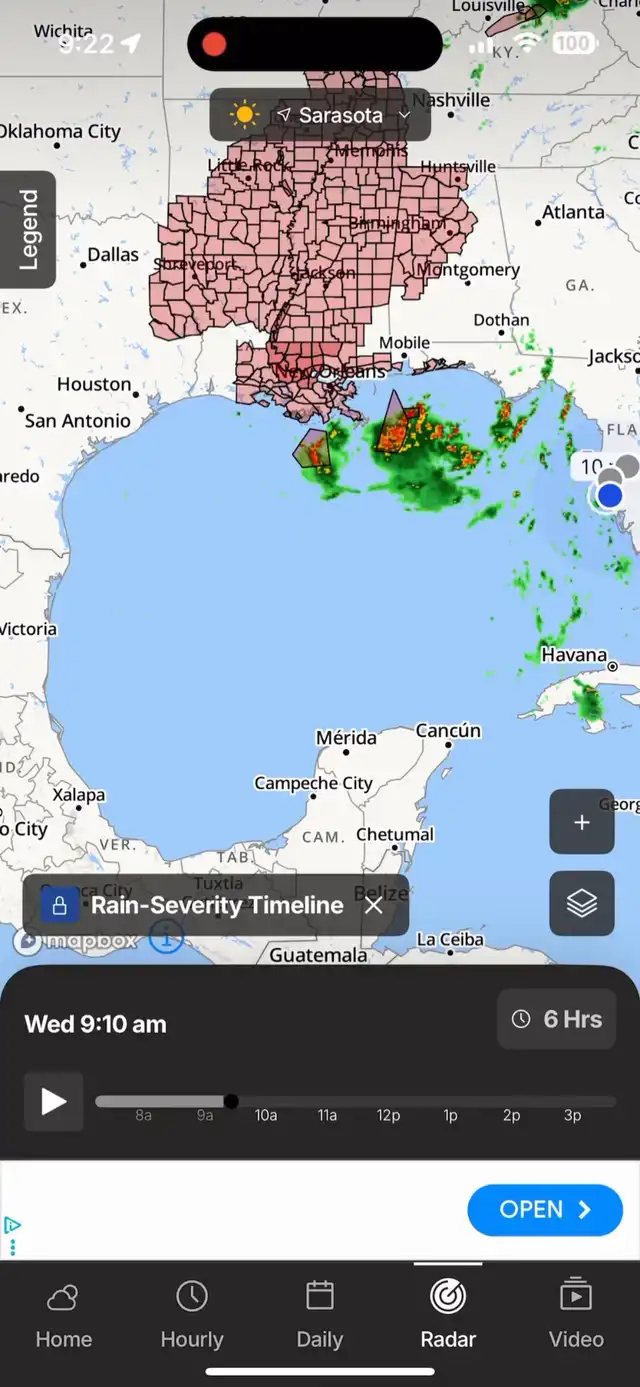Jump the radar timeline to 12p

click(x=388, y=1115)
